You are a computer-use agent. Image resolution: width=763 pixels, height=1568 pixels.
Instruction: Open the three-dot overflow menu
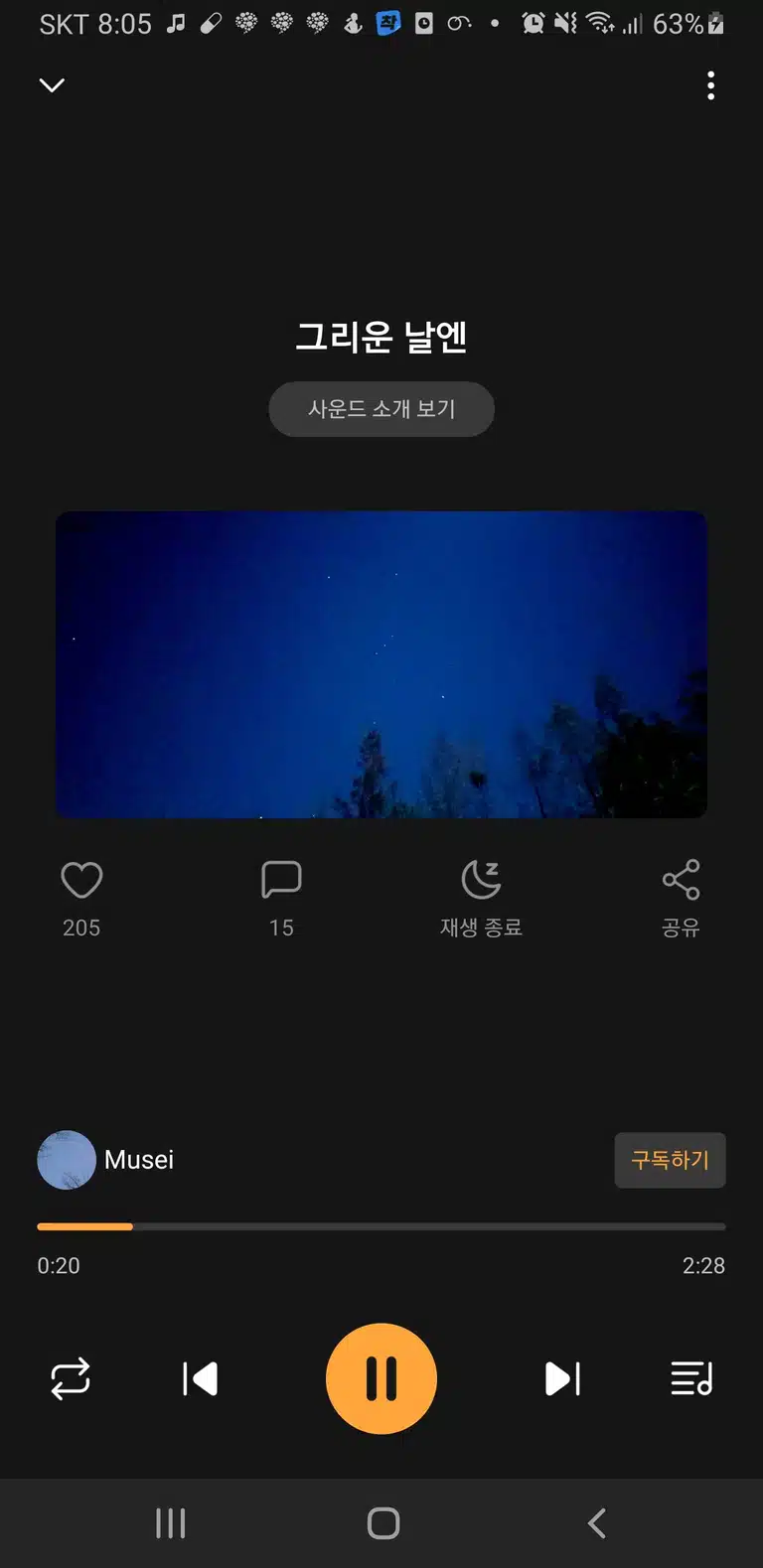pos(710,85)
